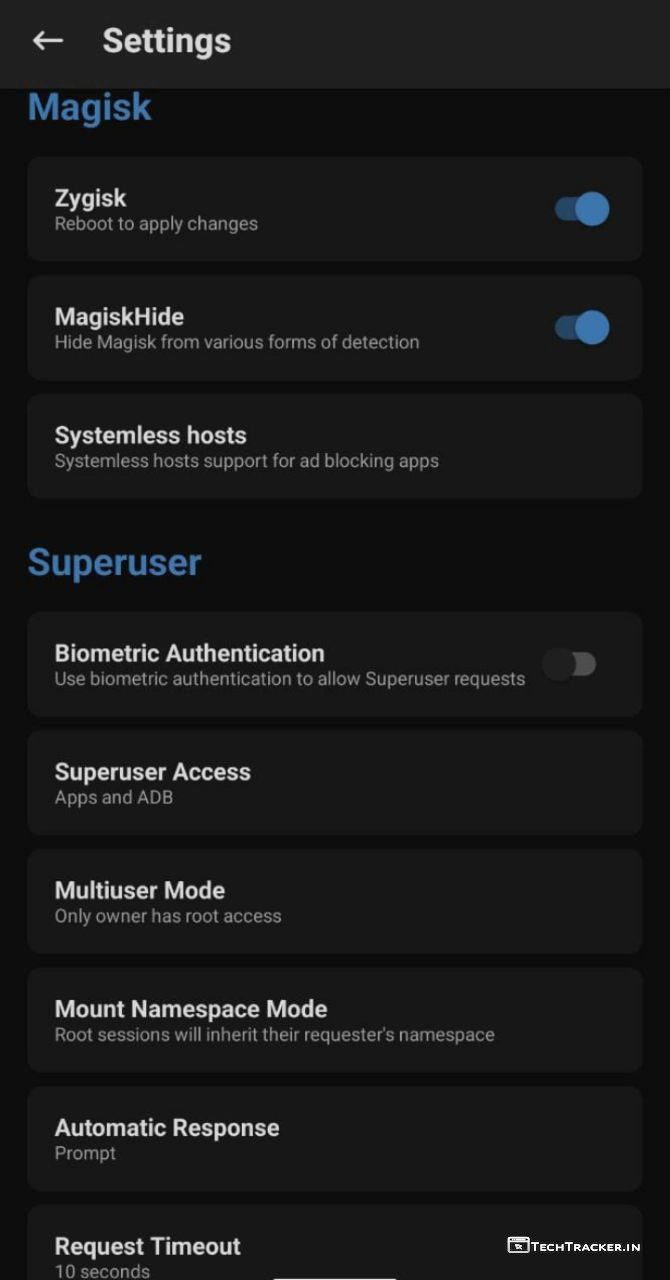Go back from Settings
Viewport: 670px width, 1280px height.
coord(47,41)
